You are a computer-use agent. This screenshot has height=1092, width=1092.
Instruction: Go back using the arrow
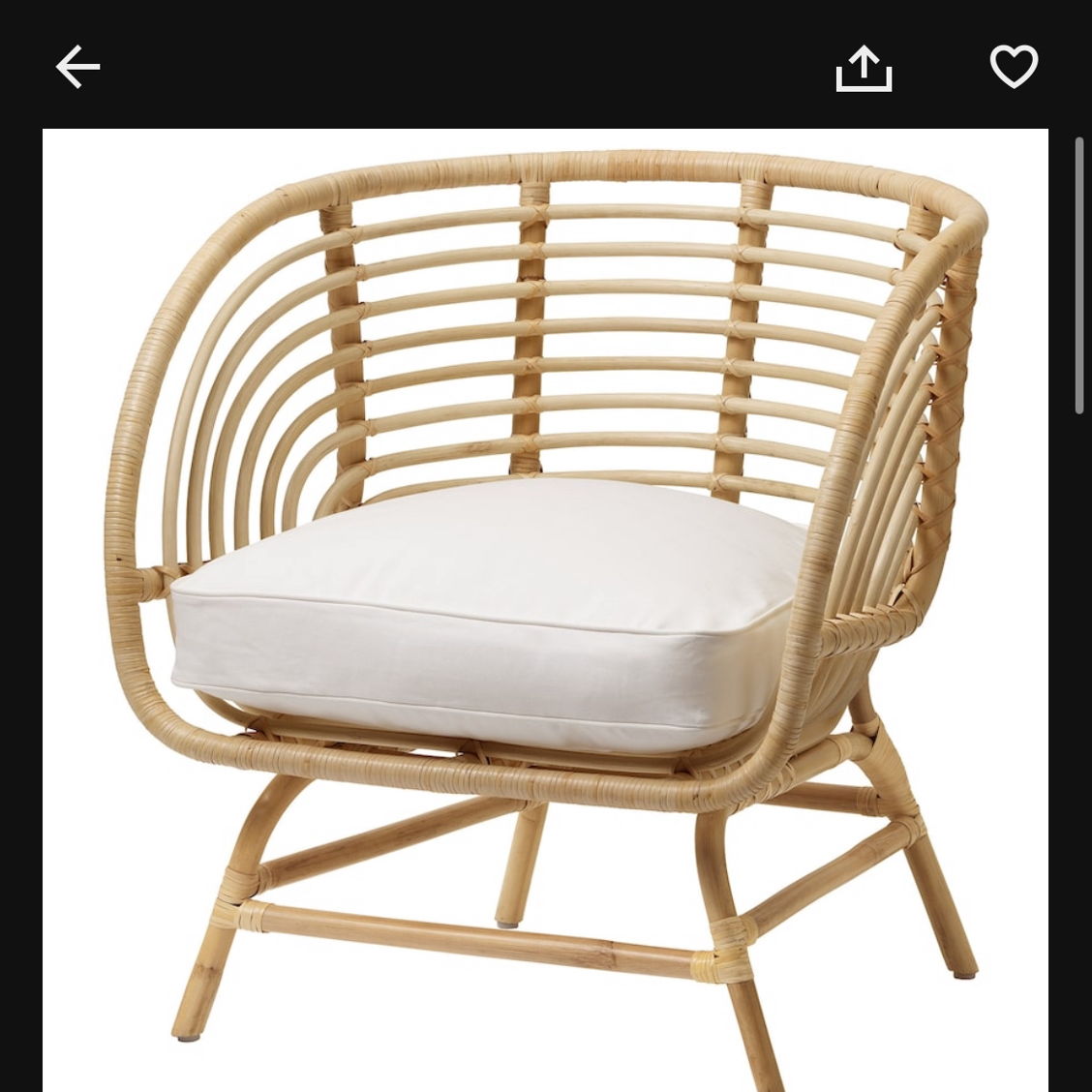click(x=77, y=68)
